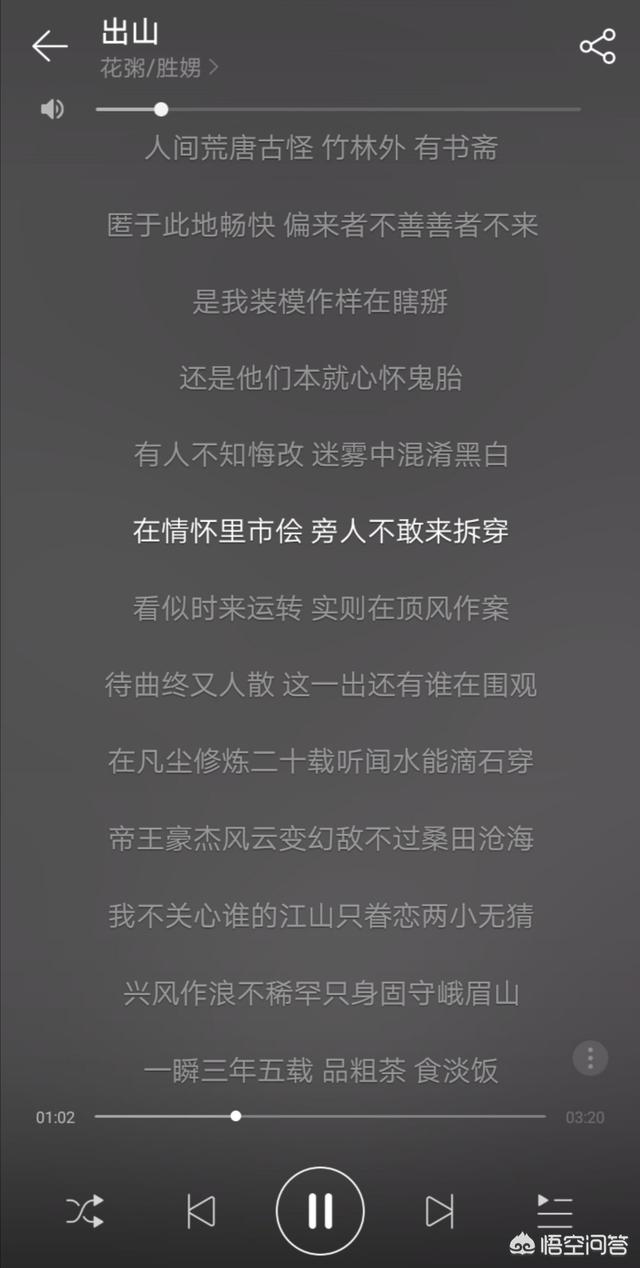The height and width of the screenshot is (1268, 640).
Task: Skip to the next track
Action: (440, 1212)
